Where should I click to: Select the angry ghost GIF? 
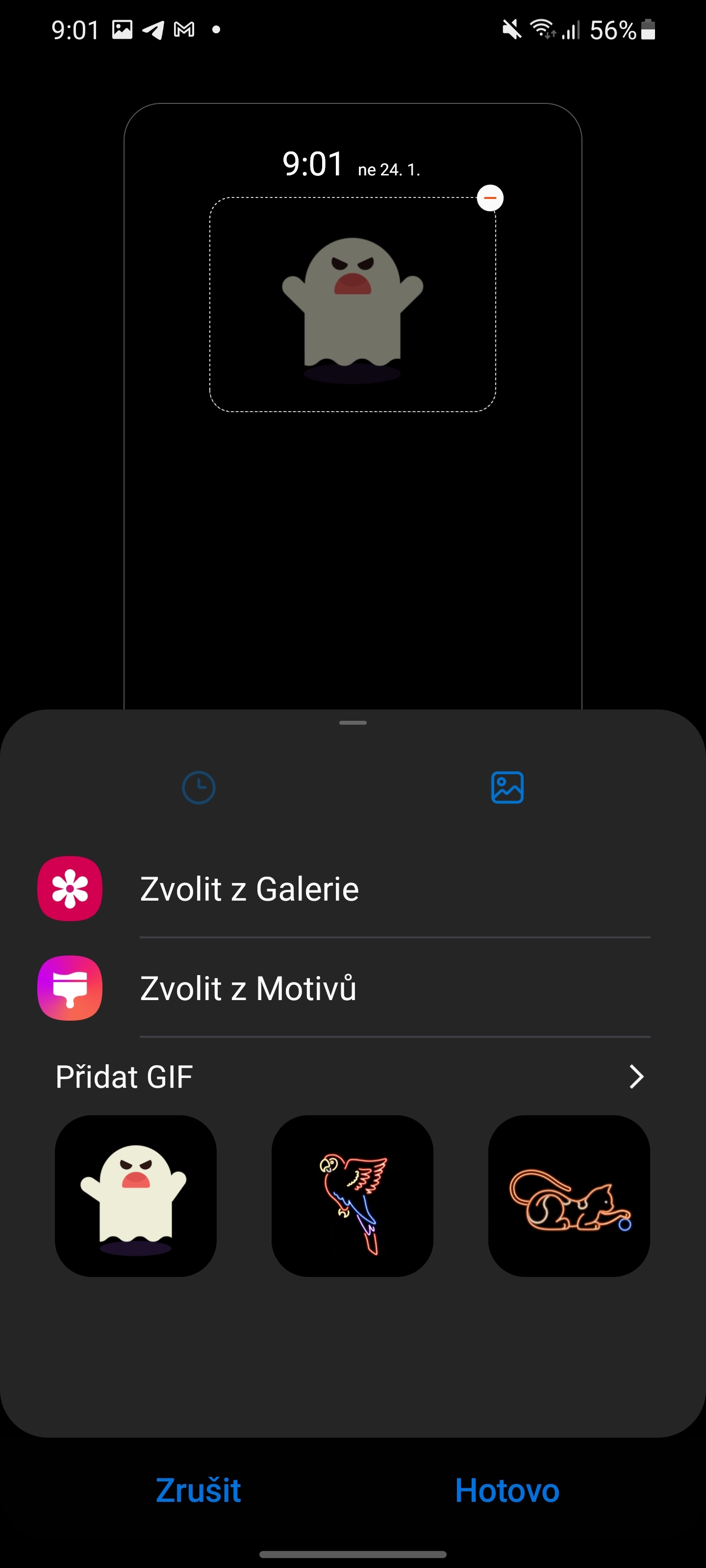(x=136, y=1196)
